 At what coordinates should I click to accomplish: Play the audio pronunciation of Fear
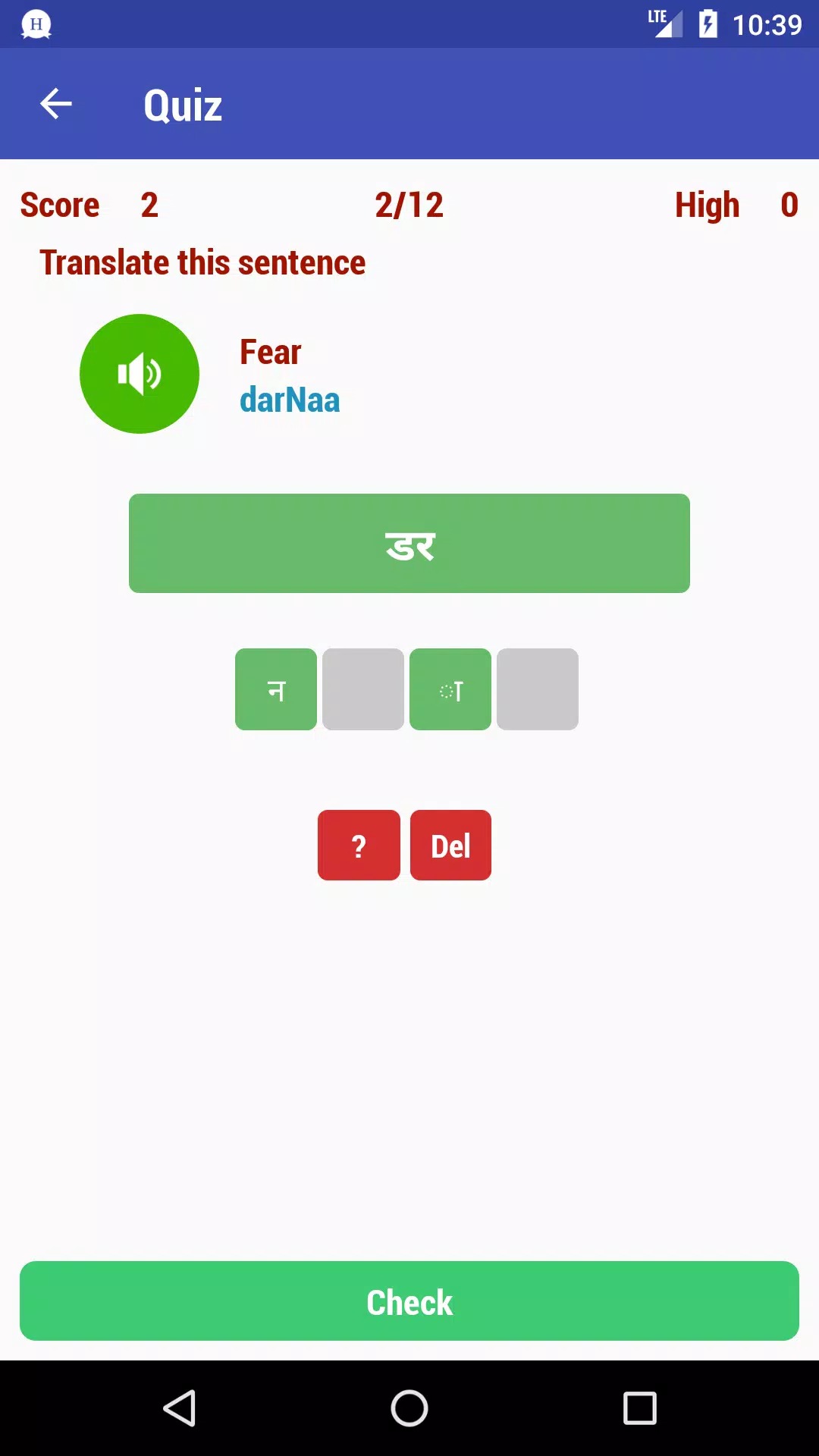click(x=140, y=374)
